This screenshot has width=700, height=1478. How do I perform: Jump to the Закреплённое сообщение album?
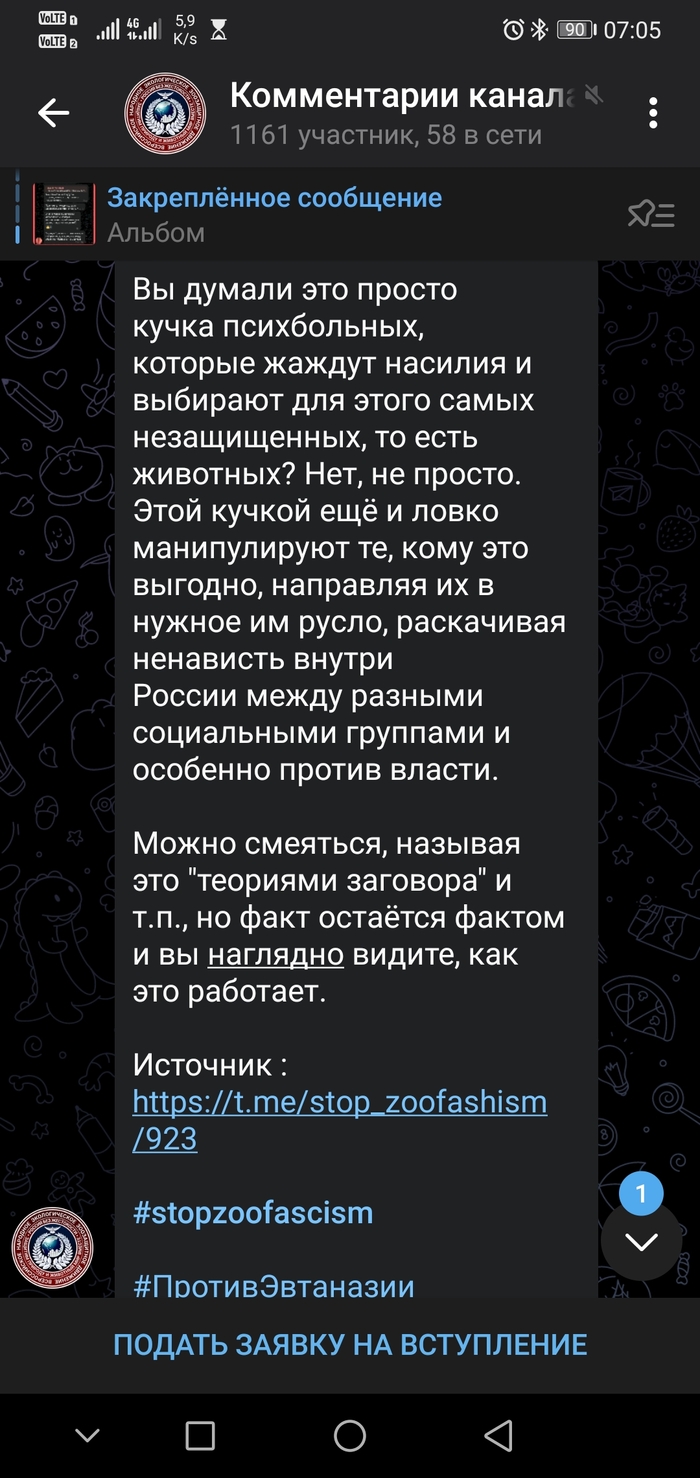point(274,214)
